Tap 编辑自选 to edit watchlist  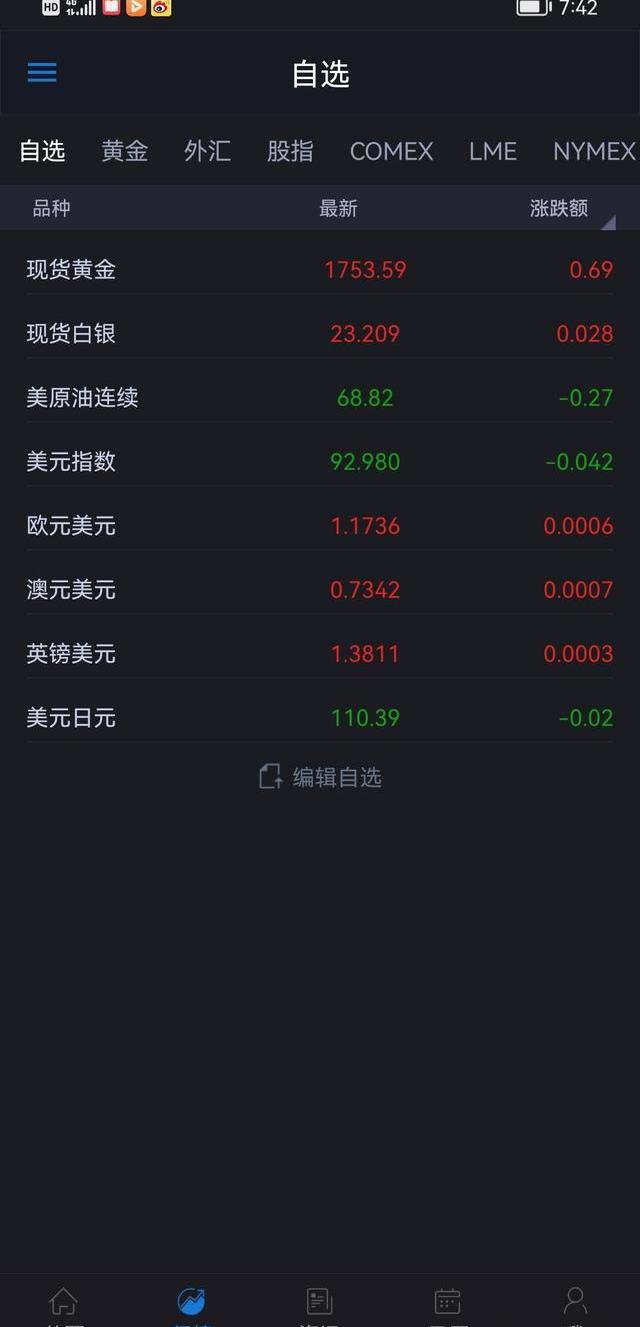pyautogui.click(x=321, y=777)
